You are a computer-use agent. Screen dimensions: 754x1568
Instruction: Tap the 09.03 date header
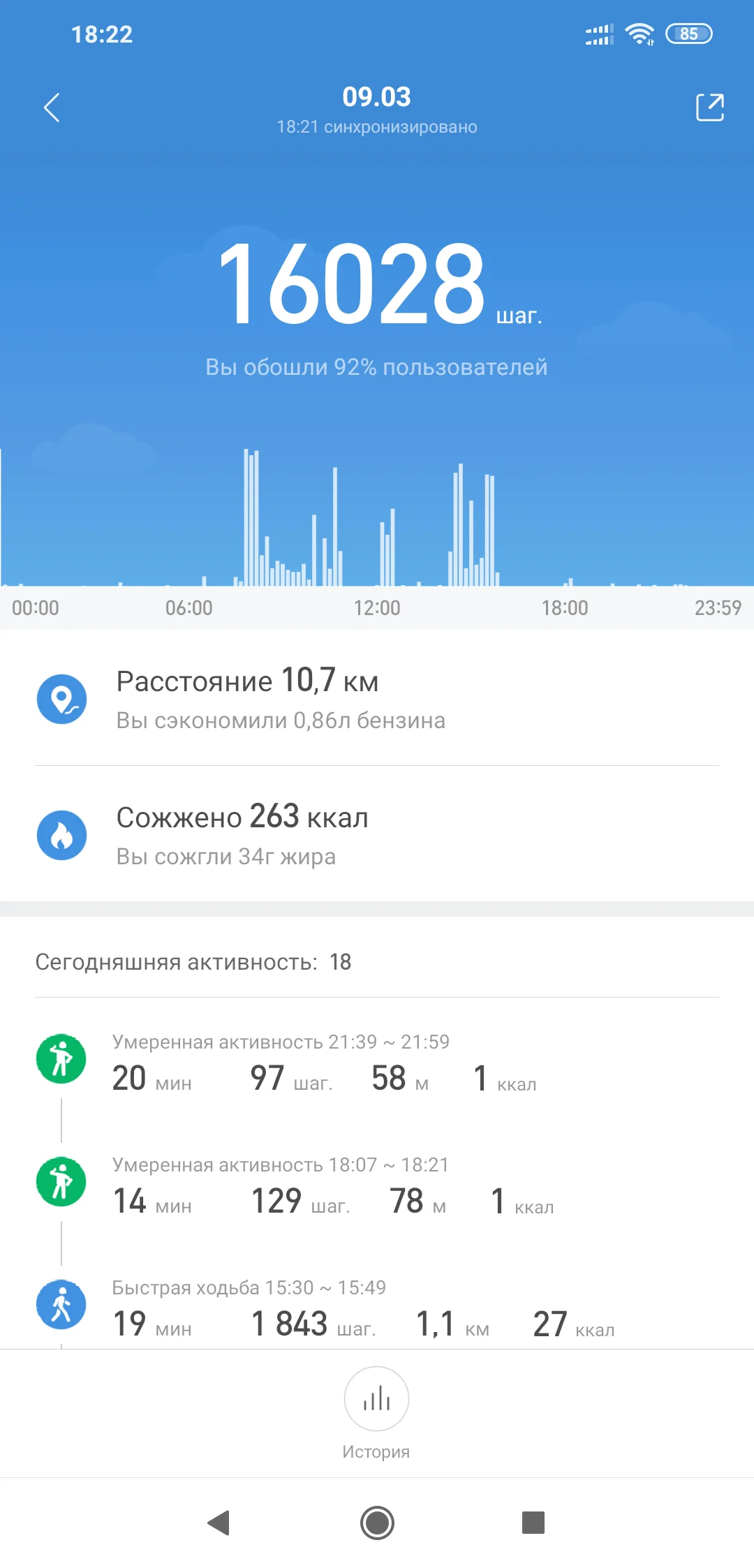point(377,96)
